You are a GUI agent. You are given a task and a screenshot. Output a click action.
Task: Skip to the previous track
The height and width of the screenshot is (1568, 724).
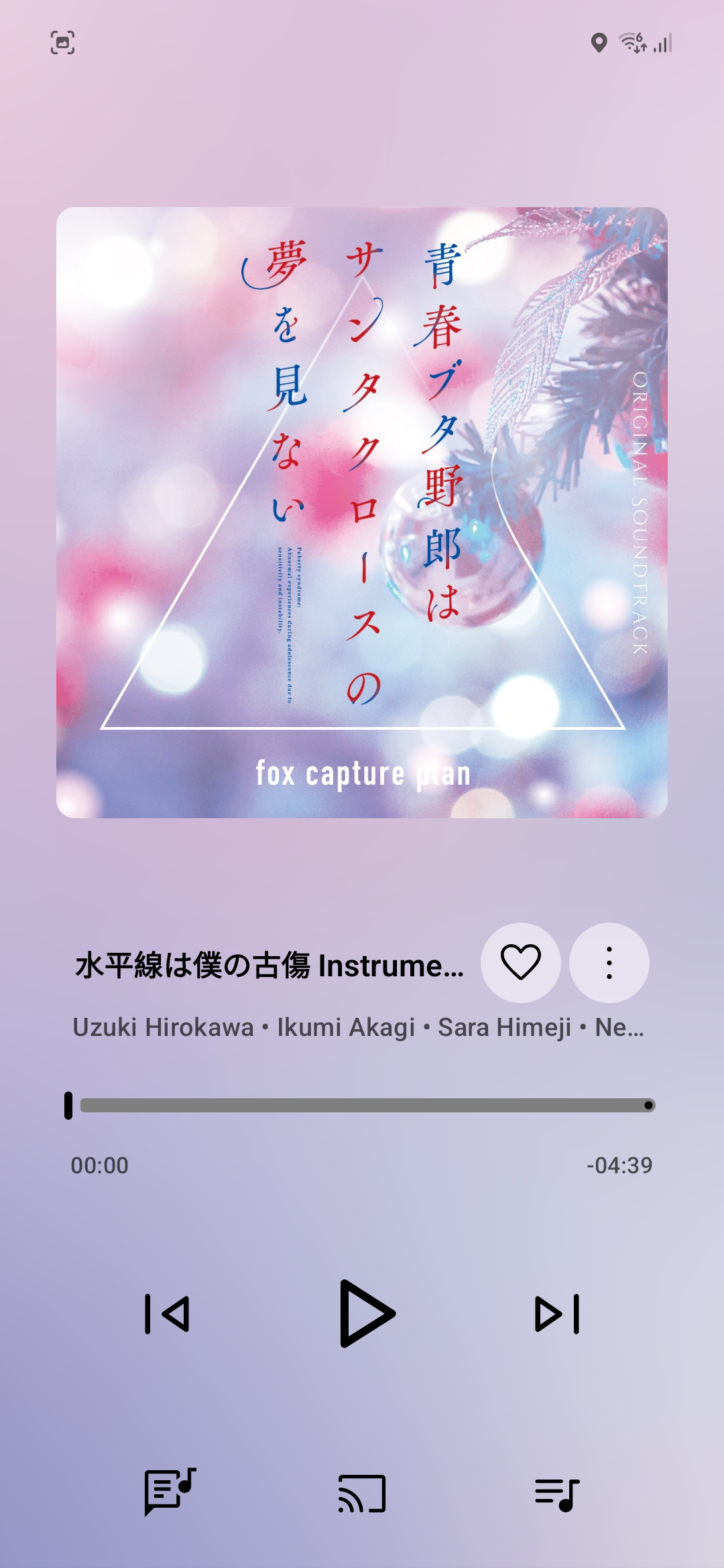(x=168, y=1314)
